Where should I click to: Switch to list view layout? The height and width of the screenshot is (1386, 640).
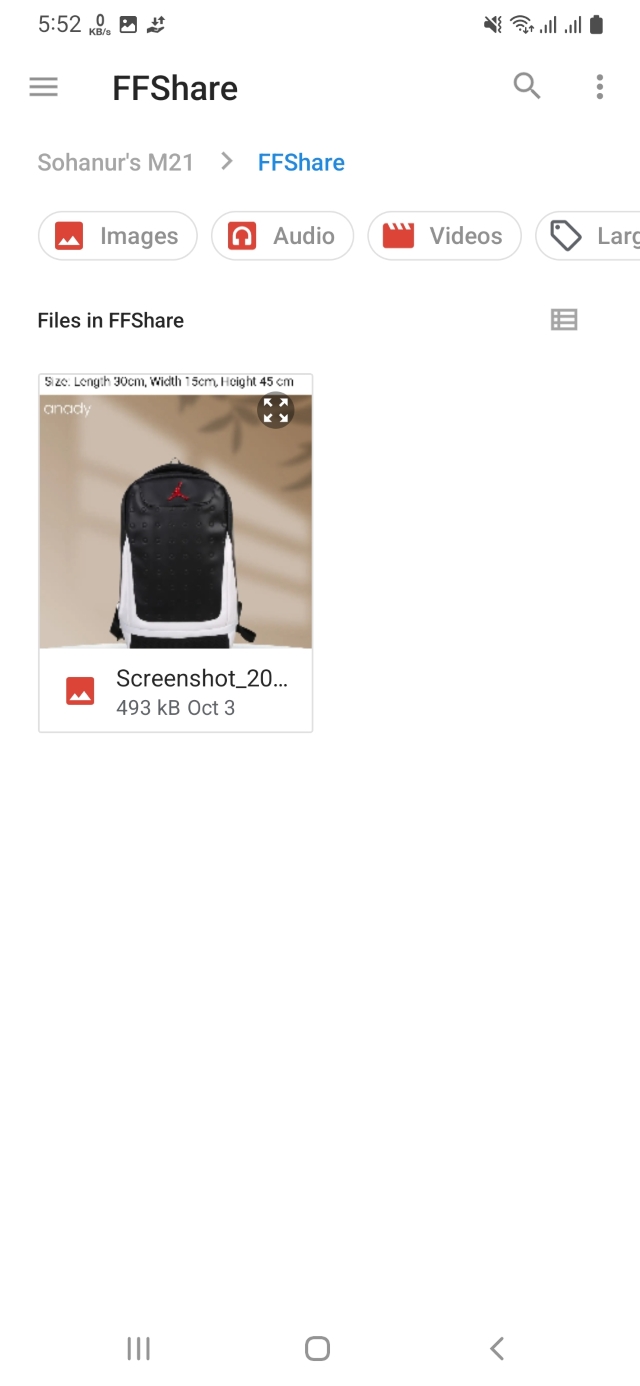tap(564, 320)
